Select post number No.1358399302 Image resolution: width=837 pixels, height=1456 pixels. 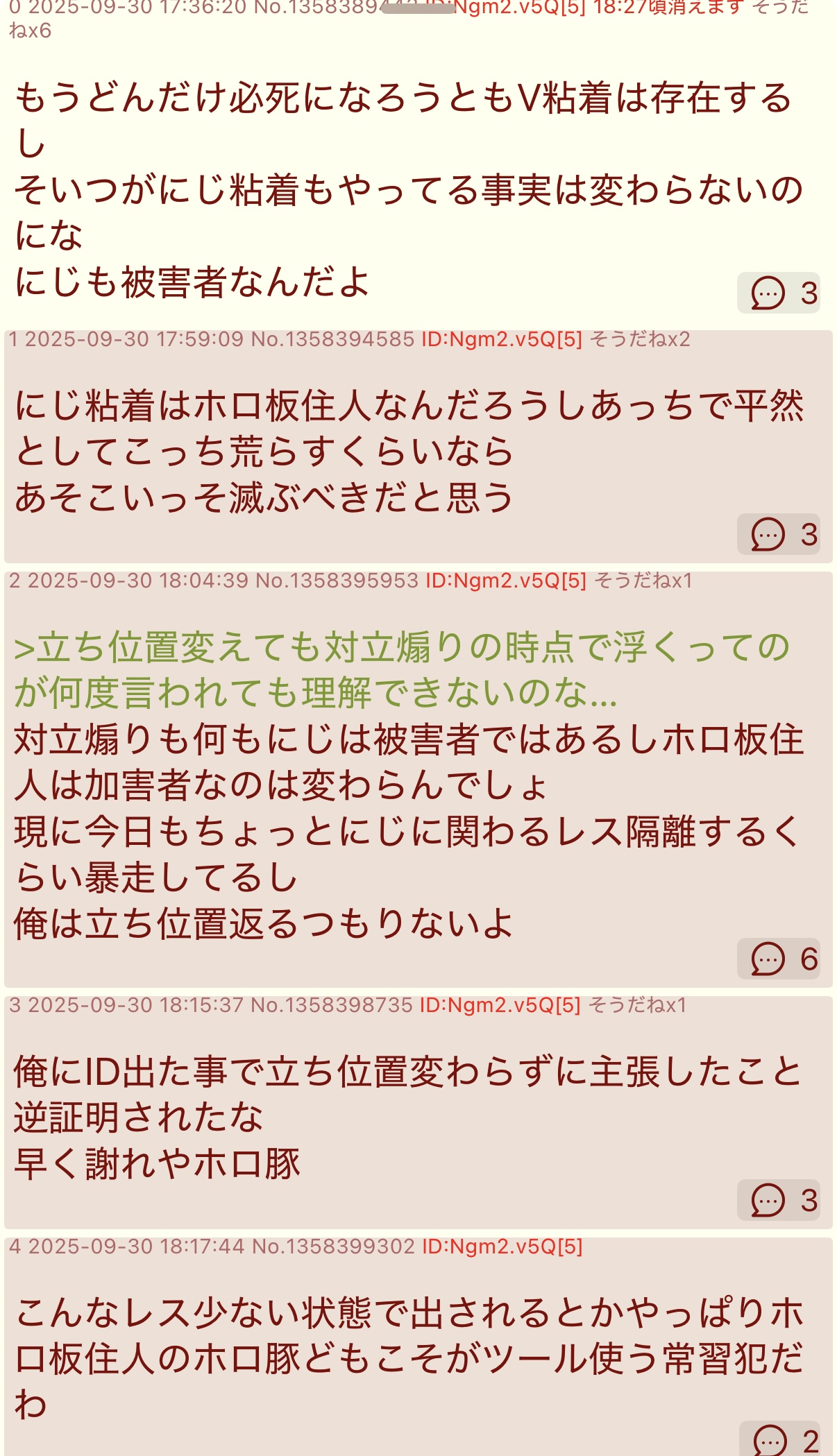[333, 1247]
